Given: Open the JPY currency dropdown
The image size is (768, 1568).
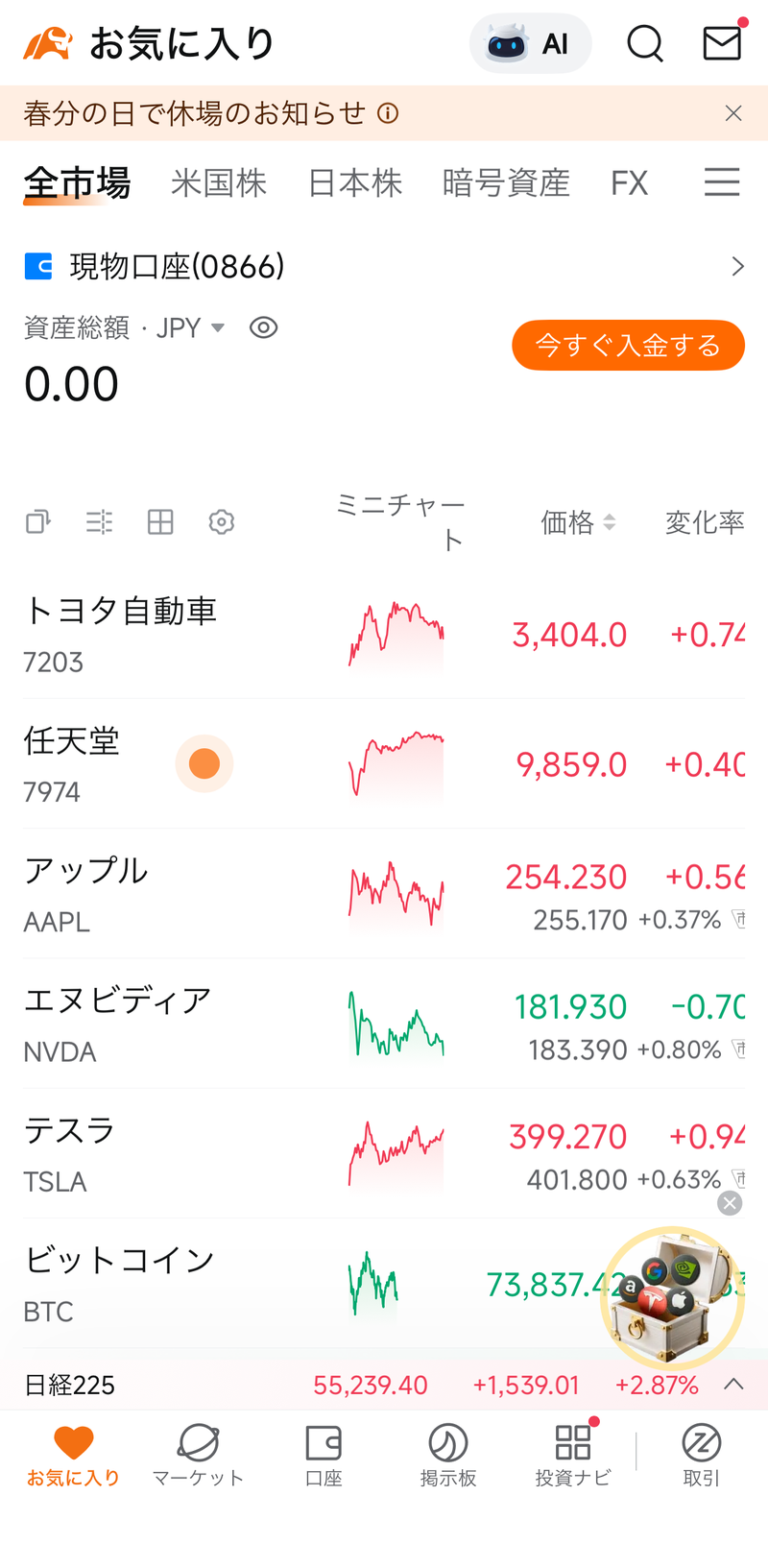Looking at the screenshot, I should point(218,327).
